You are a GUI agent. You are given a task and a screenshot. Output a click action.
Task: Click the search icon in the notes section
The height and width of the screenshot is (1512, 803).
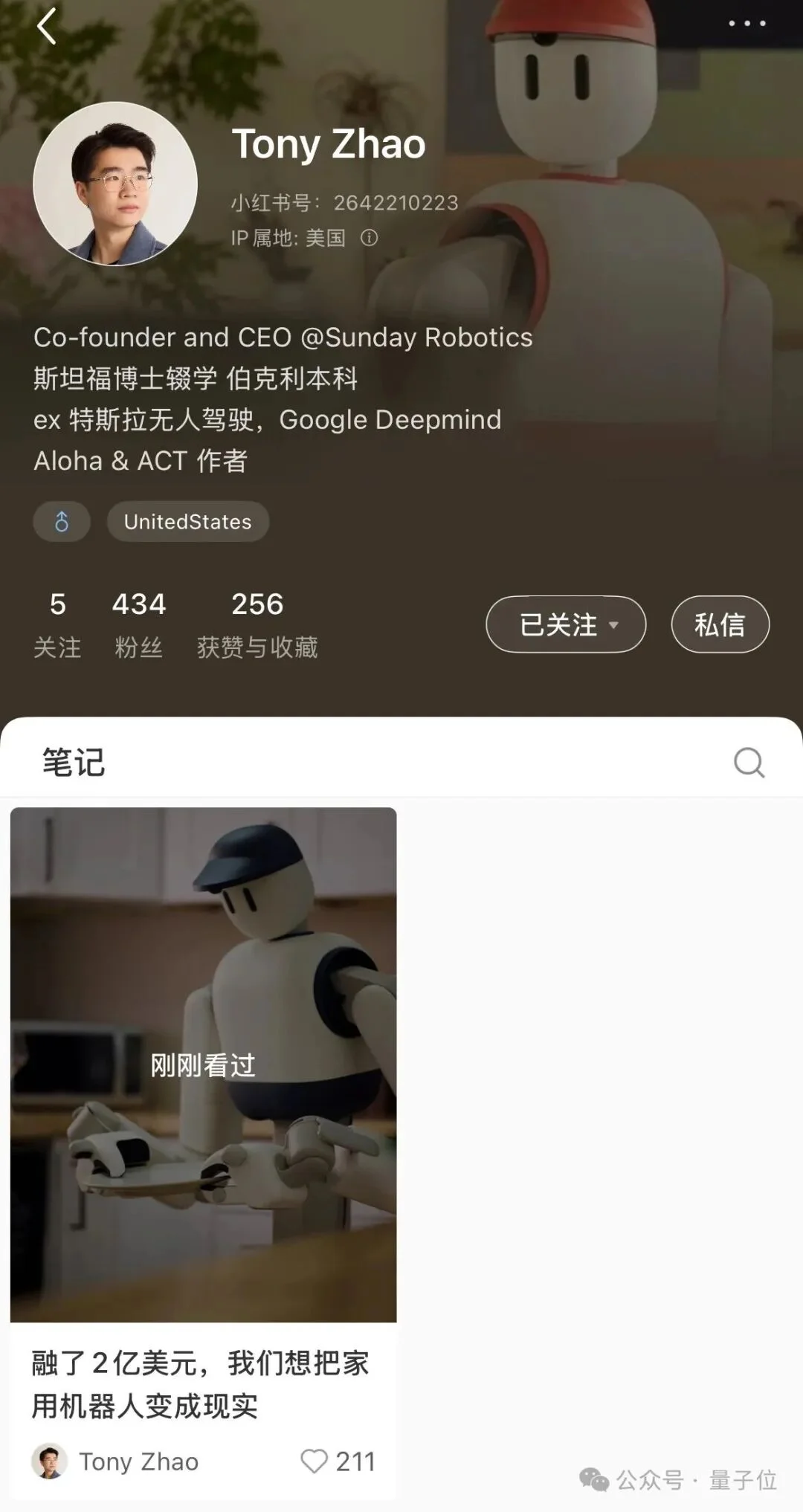tap(749, 761)
